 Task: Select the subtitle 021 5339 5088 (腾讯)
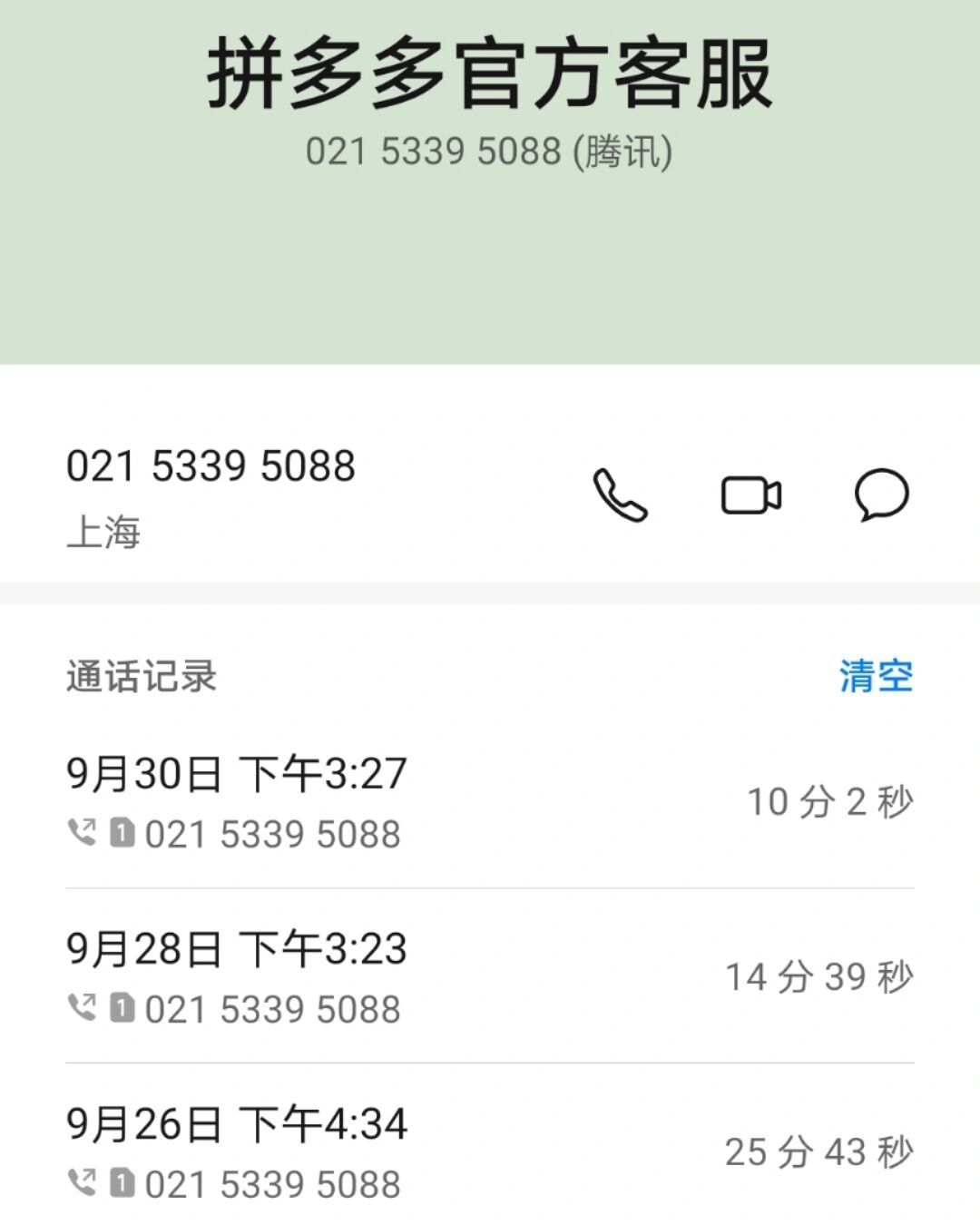click(490, 152)
